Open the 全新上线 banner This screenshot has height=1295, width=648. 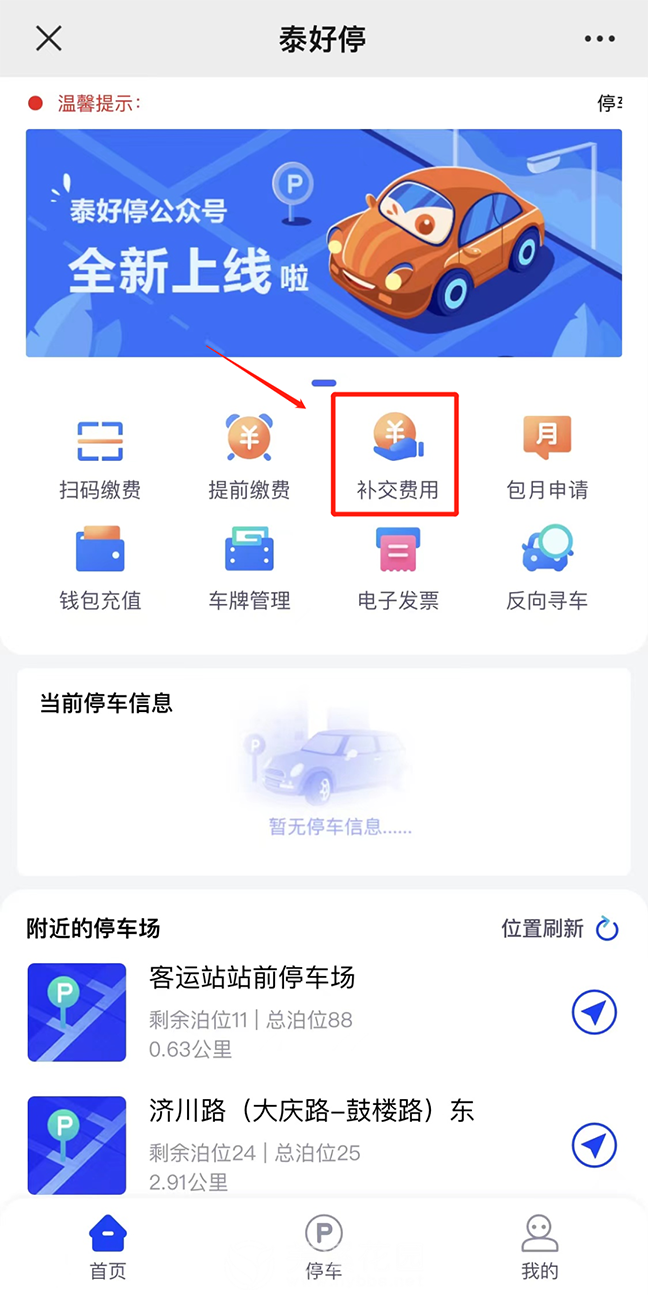pos(323,243)
